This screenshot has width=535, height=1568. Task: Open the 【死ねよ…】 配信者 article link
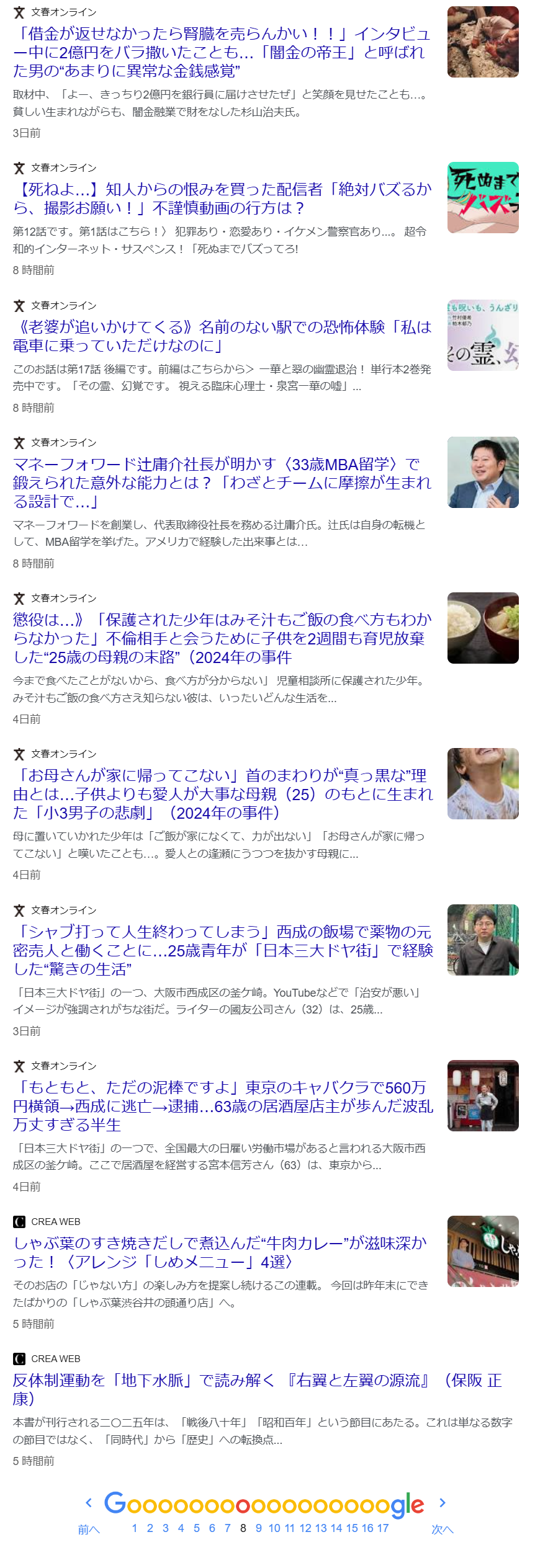point(222,198)
